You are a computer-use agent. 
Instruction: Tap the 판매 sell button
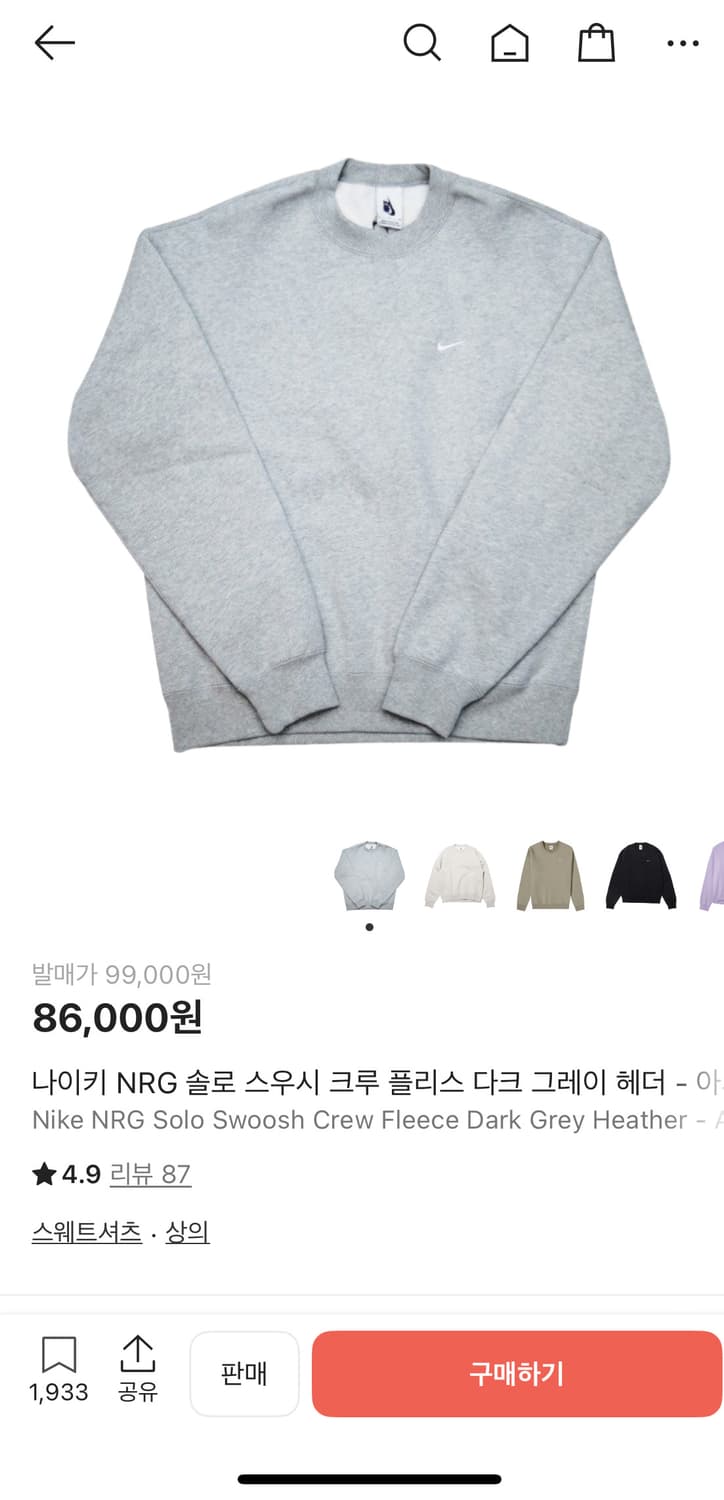(244, 1373)
